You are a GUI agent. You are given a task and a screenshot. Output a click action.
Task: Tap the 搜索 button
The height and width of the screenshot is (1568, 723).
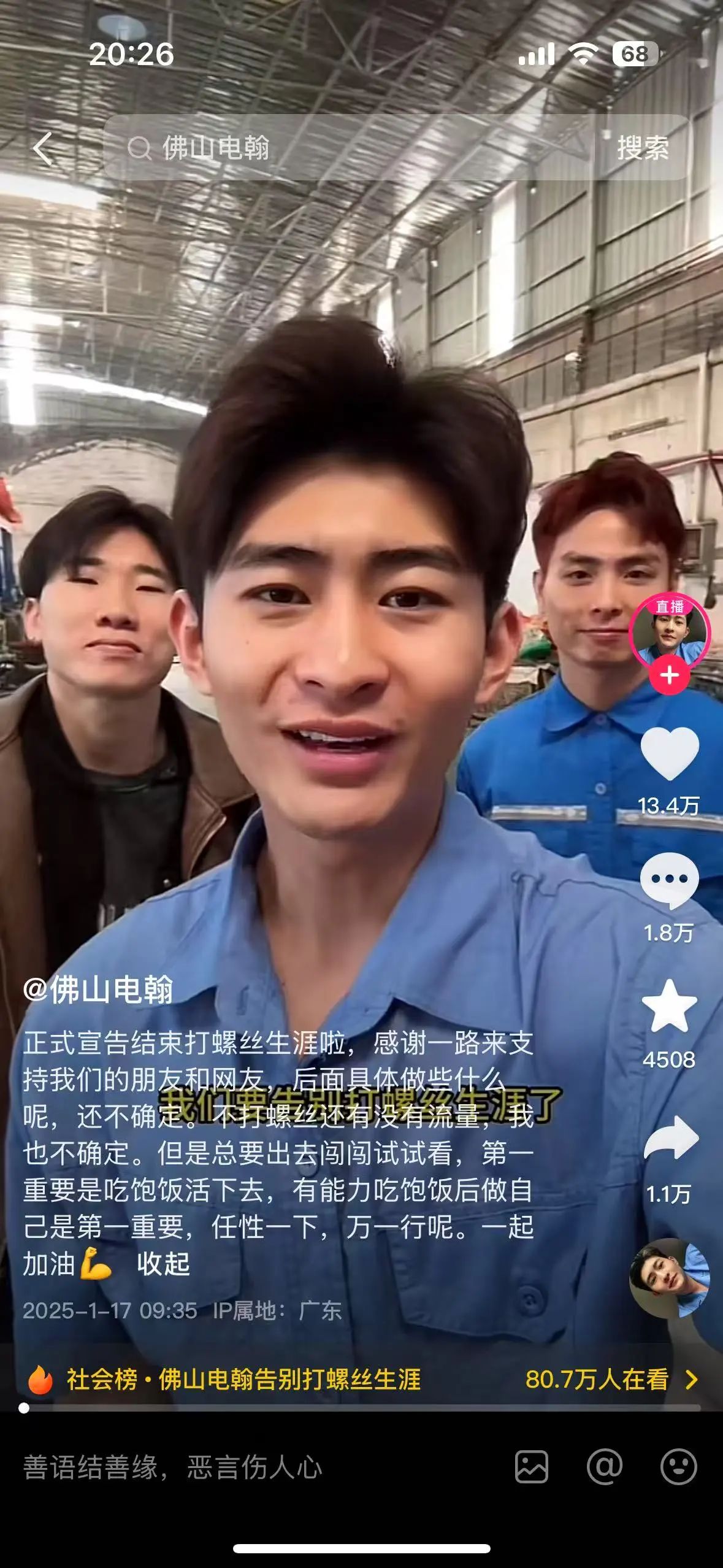click(x=642, y=148)
